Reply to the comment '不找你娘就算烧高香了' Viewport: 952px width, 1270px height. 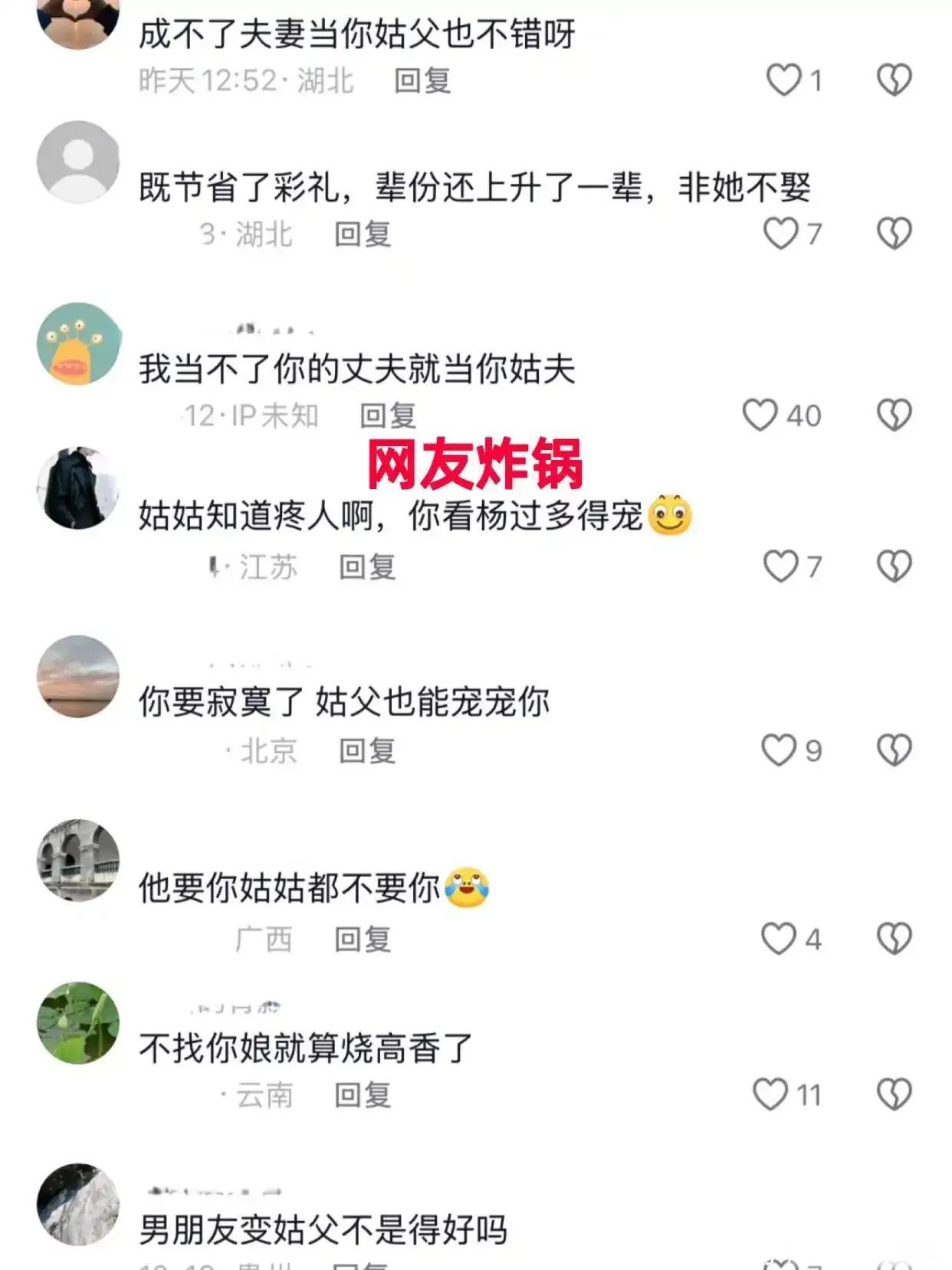[363, 1095]
